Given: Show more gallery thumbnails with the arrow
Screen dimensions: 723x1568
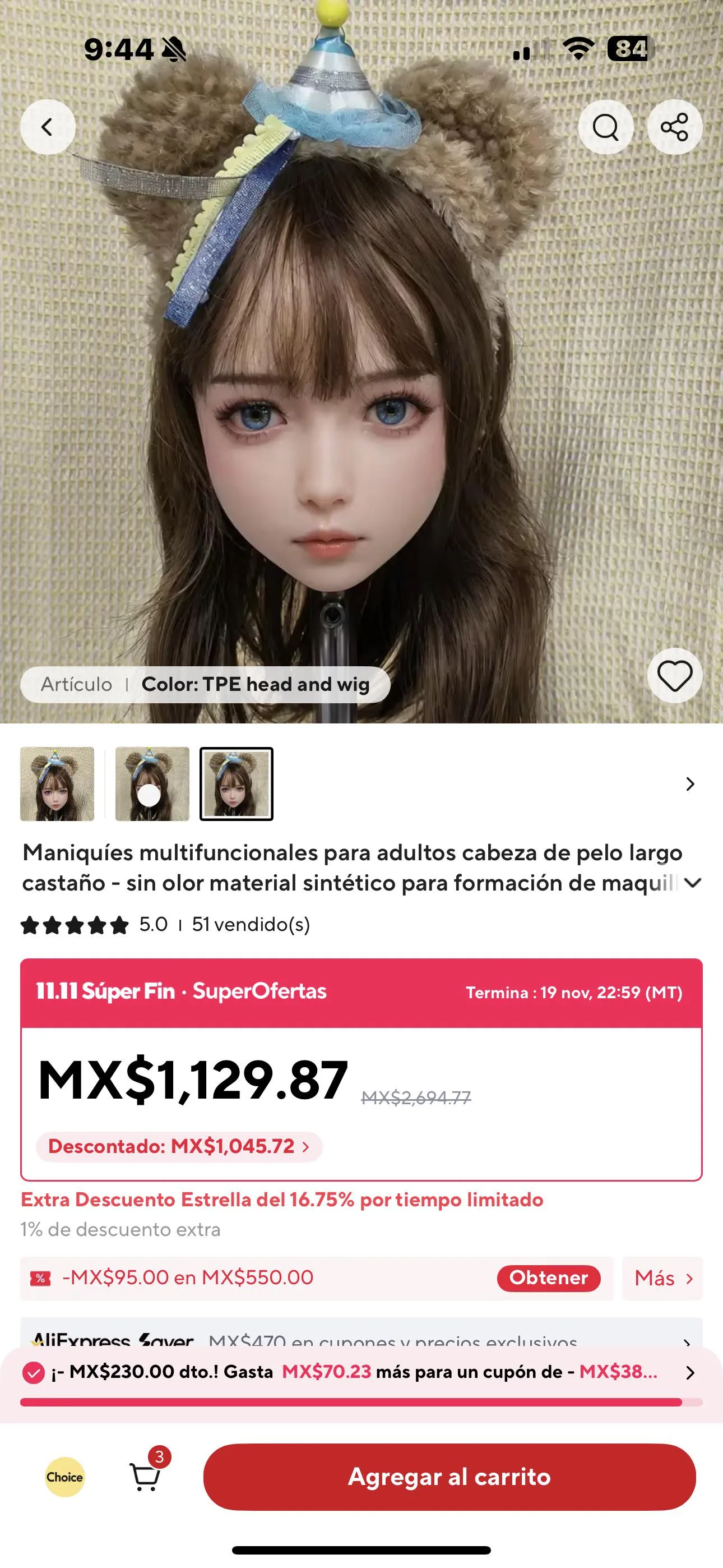Looking at the screenshot, I should point(689,784).
